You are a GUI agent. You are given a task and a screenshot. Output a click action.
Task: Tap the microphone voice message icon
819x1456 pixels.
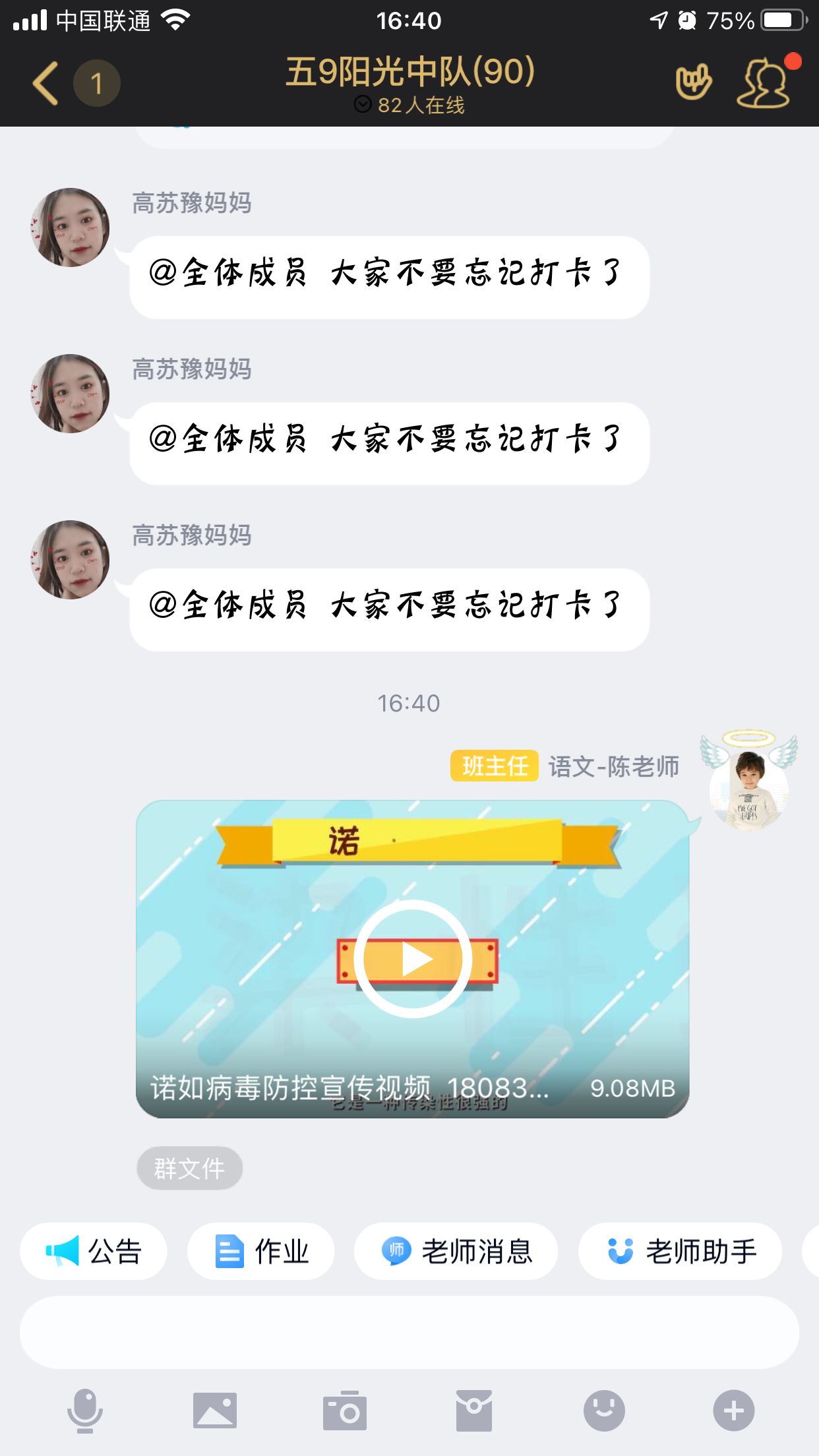tap(85, 1410)
